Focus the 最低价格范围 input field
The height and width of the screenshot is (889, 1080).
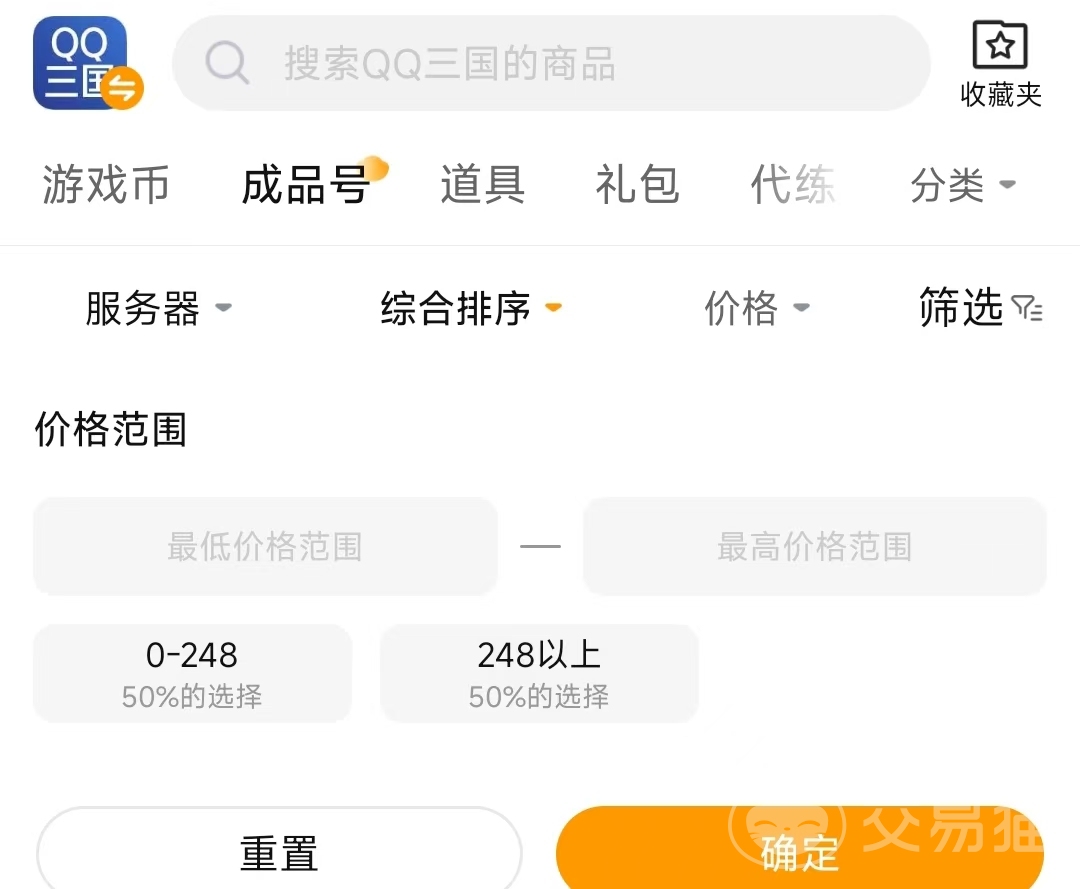(x=265, y=547)
